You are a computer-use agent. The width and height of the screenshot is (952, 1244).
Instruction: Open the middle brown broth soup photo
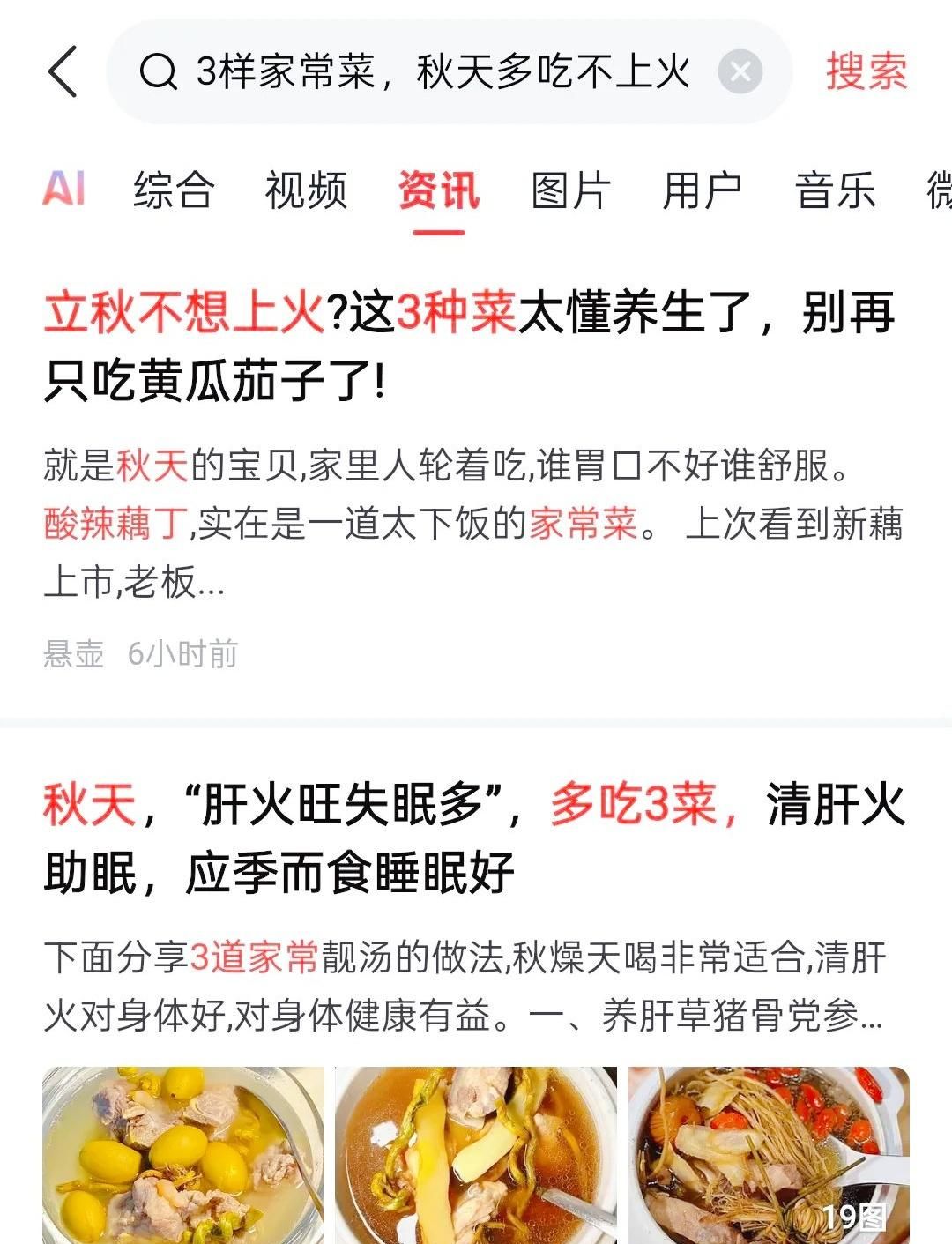pyautogui.click(x=476, y=1155)
